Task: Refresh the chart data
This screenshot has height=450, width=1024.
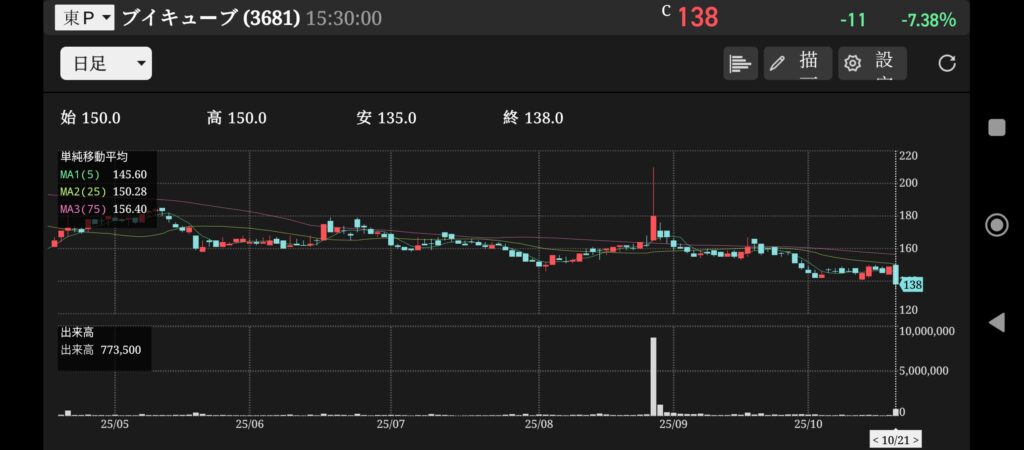Action: tap(946, 64)
